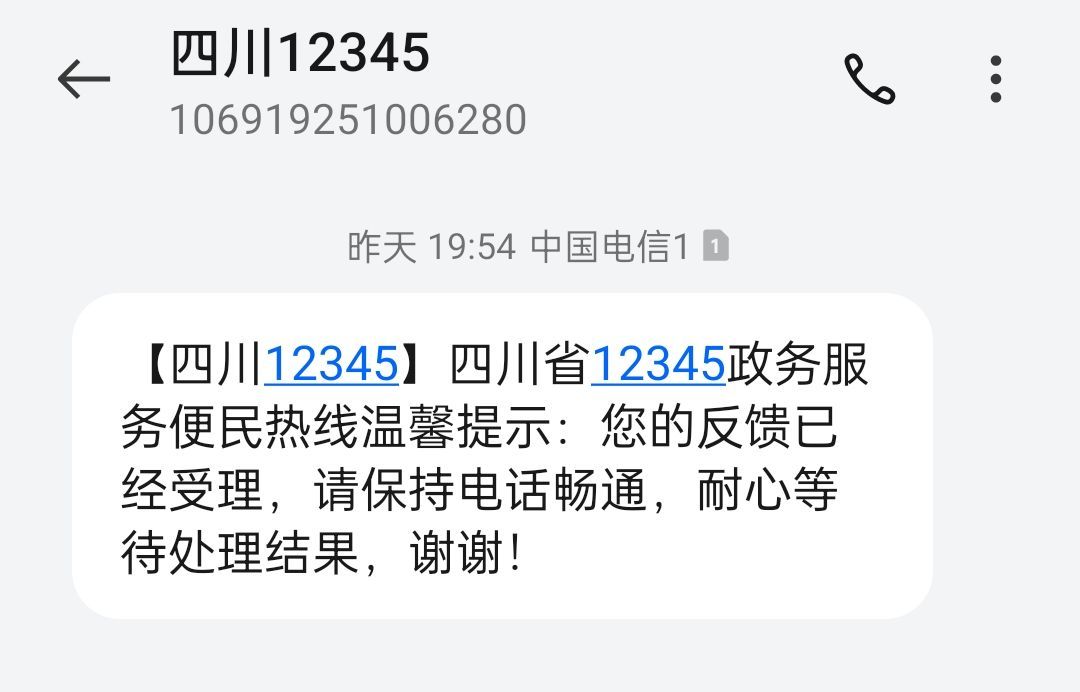Open the three-dot overflow menu
This screenshot has width=1080, height=692.
pos(995,79)
